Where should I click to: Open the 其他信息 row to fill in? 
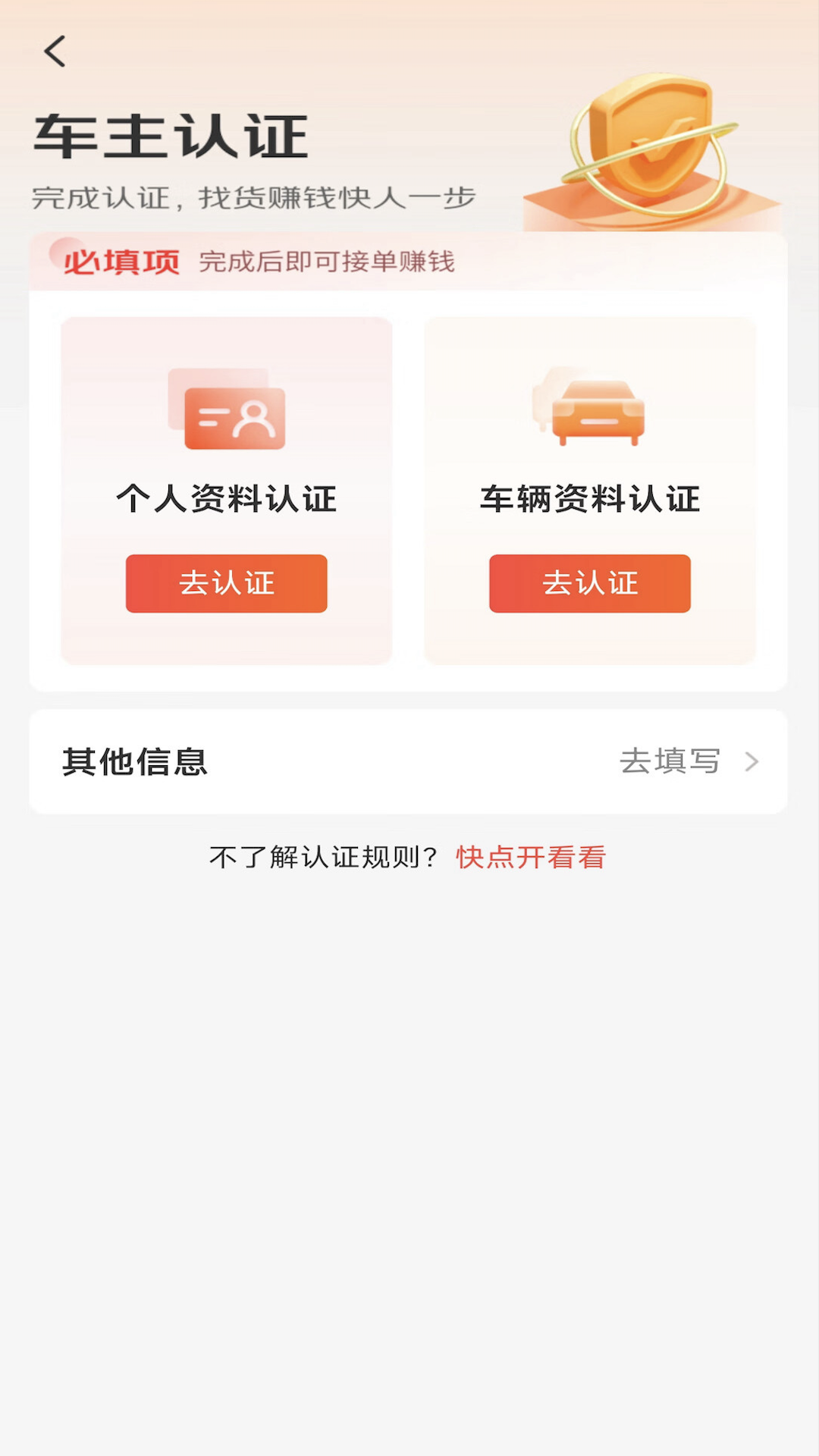point(408,761)
